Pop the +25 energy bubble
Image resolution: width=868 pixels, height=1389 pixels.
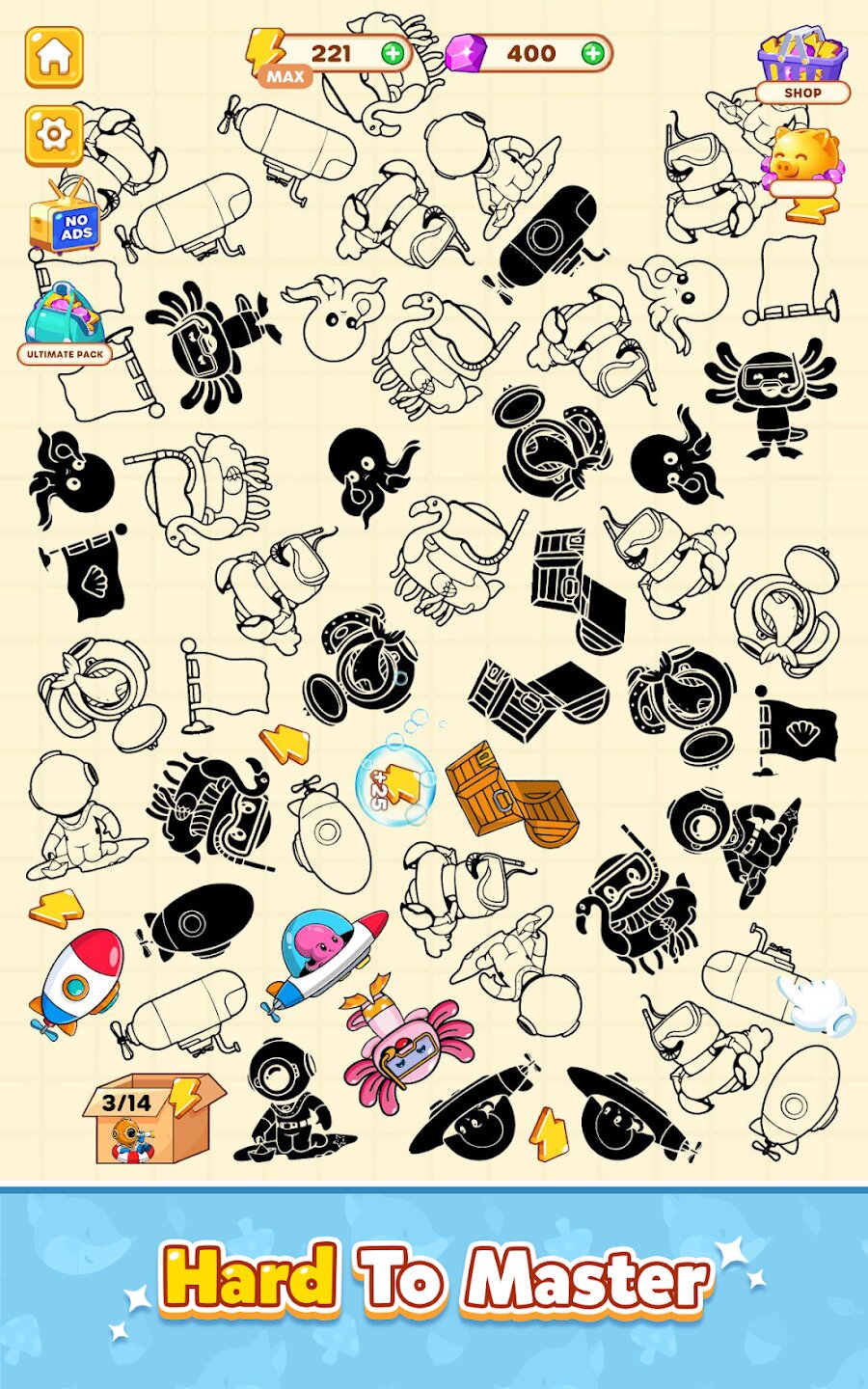coord(395,784)
